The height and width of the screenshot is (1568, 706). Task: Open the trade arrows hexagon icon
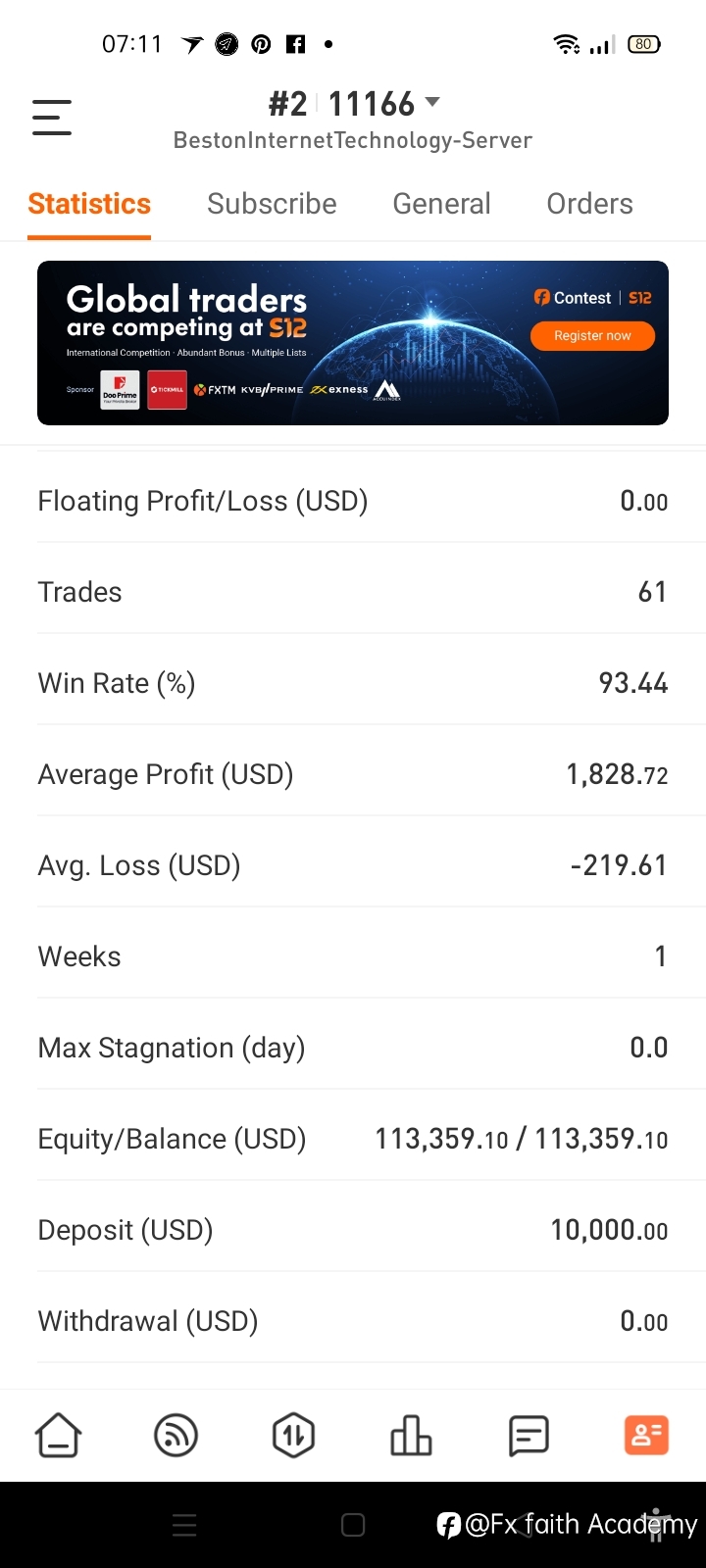click(x=293, y=1436)
